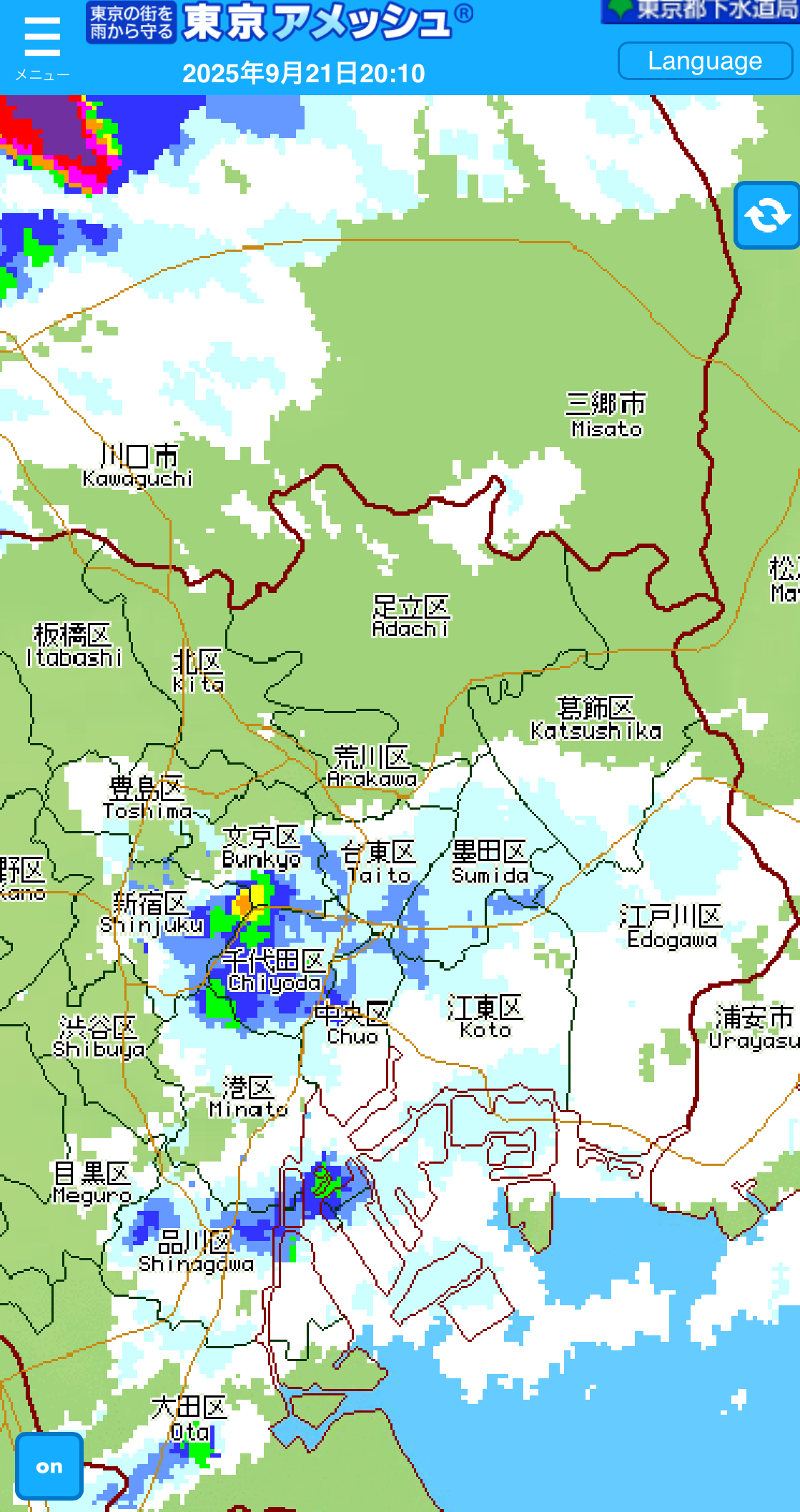Tap the Language button
Image resolution: width=800 pixels, height=1512 pixels.
coord(704,62)
